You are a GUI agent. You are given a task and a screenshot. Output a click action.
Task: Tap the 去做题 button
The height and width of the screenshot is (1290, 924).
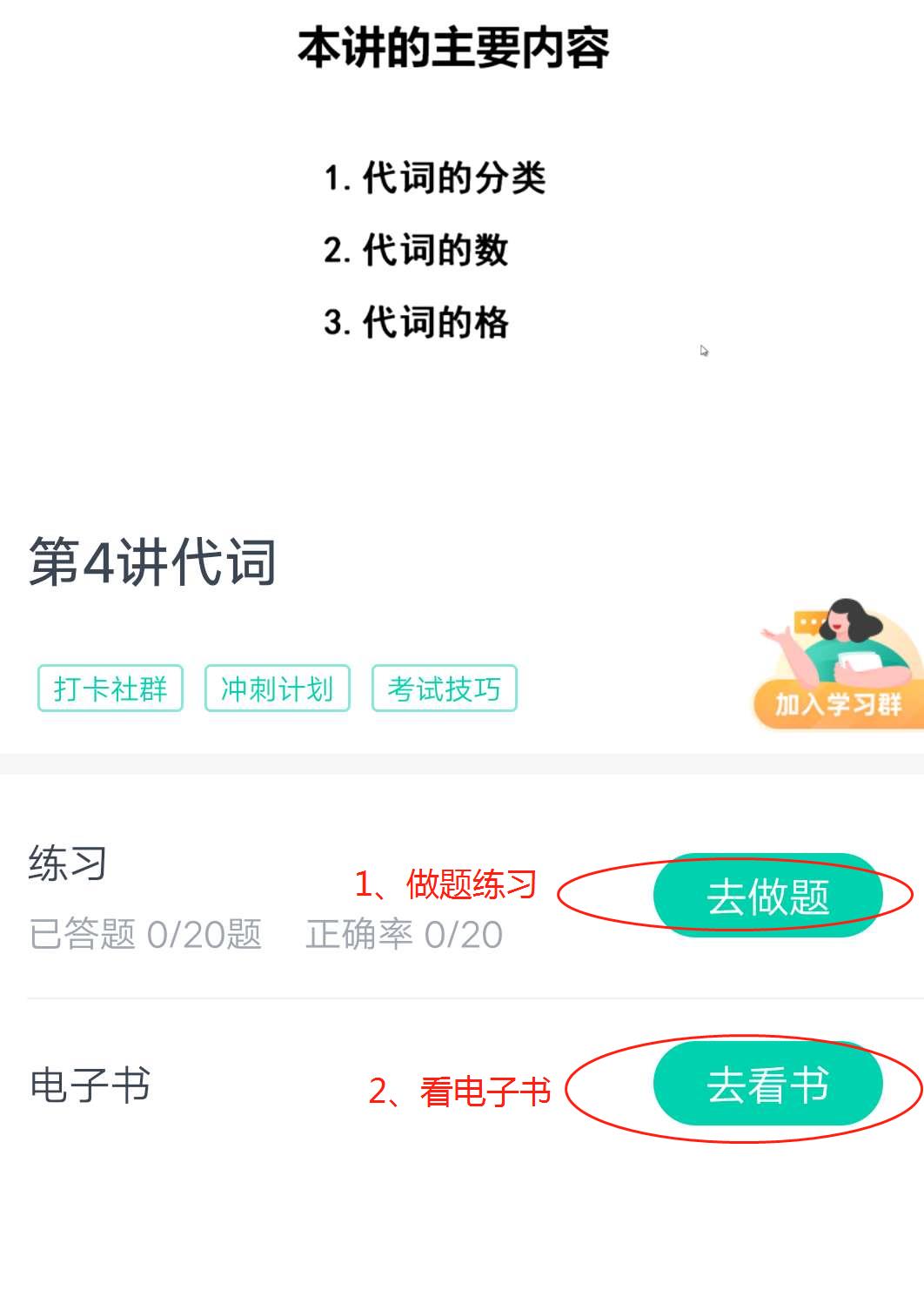point(767,896)
